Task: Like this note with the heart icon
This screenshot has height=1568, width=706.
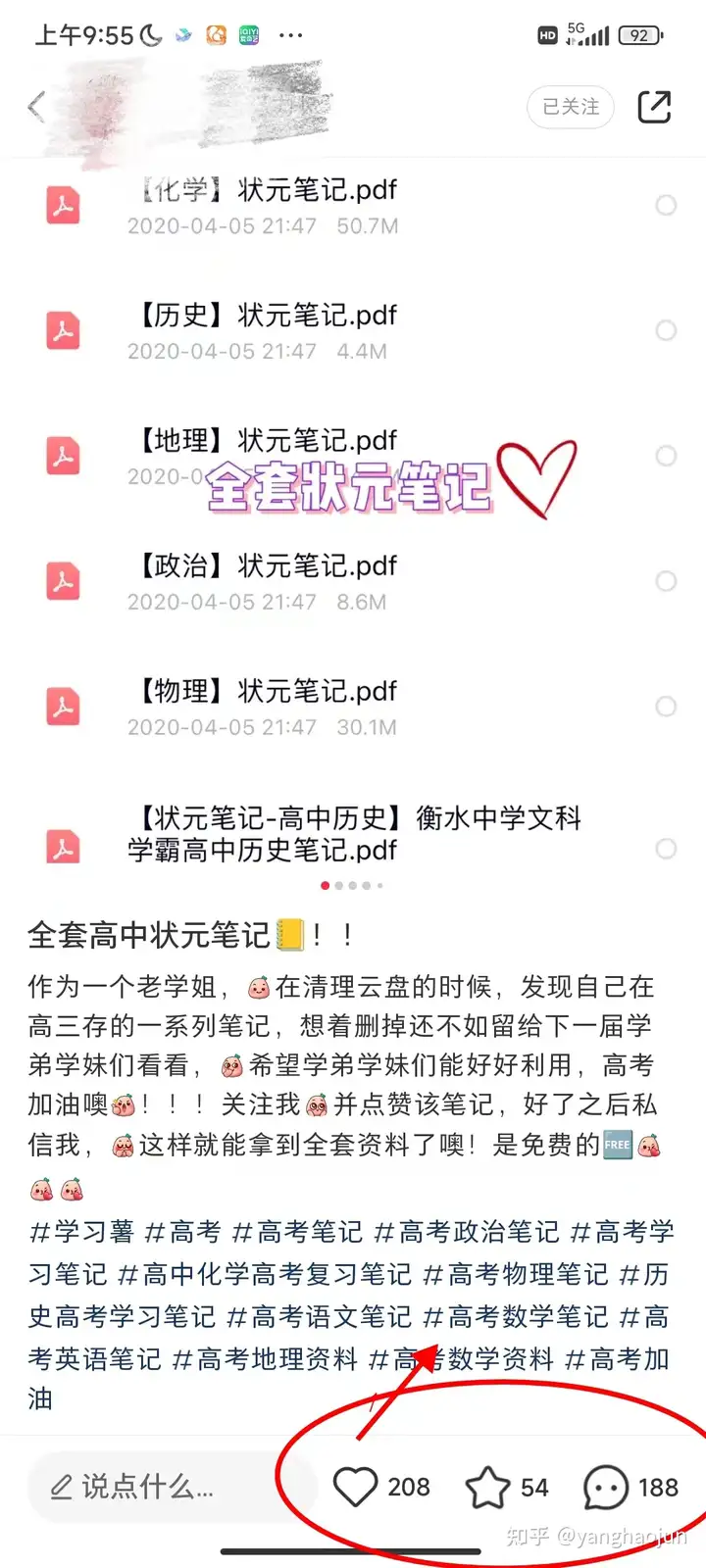Action: pyautogui.click(x=356, y=1487)
